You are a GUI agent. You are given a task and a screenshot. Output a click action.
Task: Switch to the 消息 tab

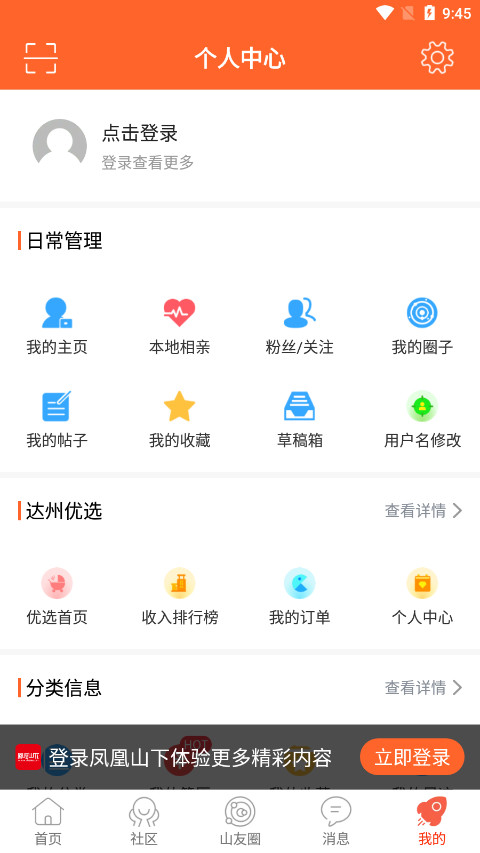pyautogui.click(x=336, y=821)
